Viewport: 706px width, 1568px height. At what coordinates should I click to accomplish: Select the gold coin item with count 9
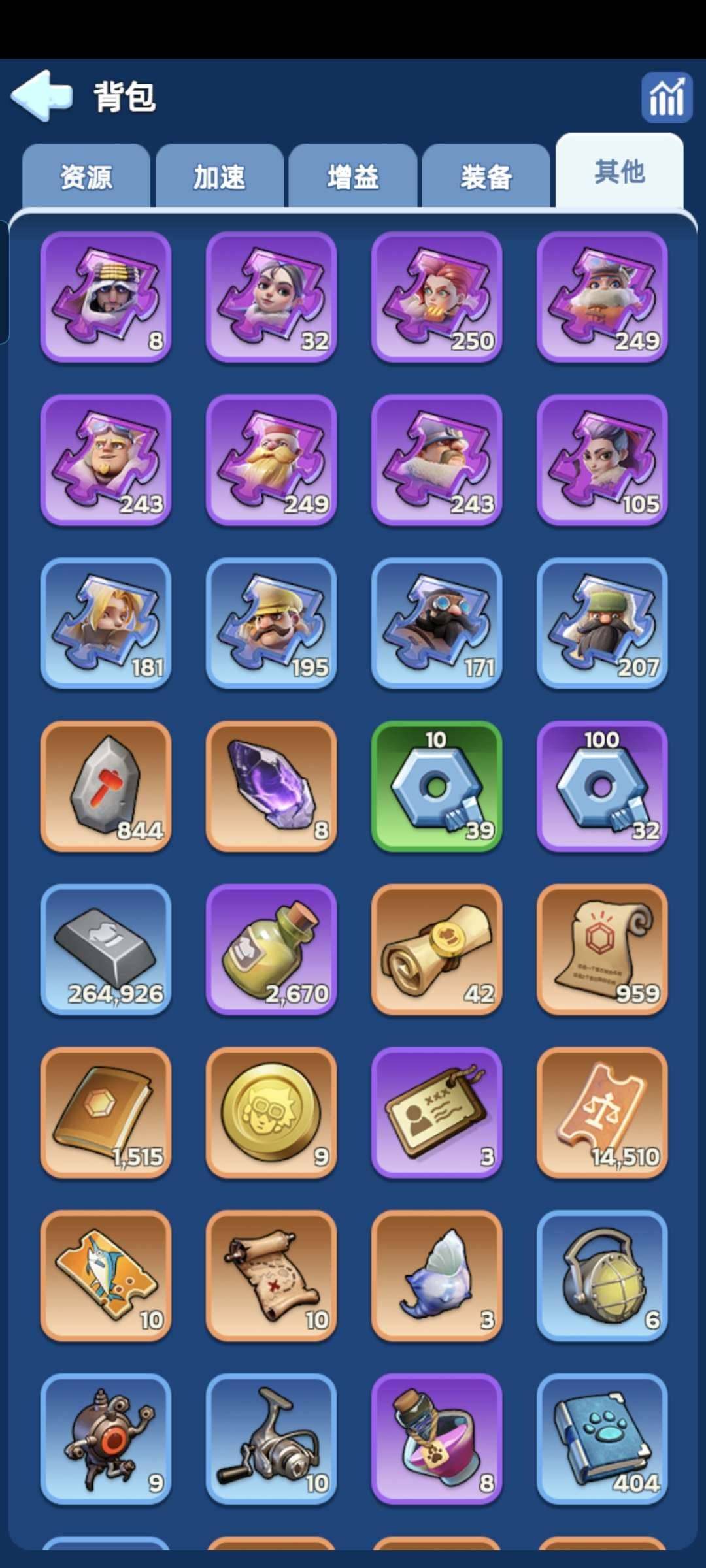[271, 1112]
